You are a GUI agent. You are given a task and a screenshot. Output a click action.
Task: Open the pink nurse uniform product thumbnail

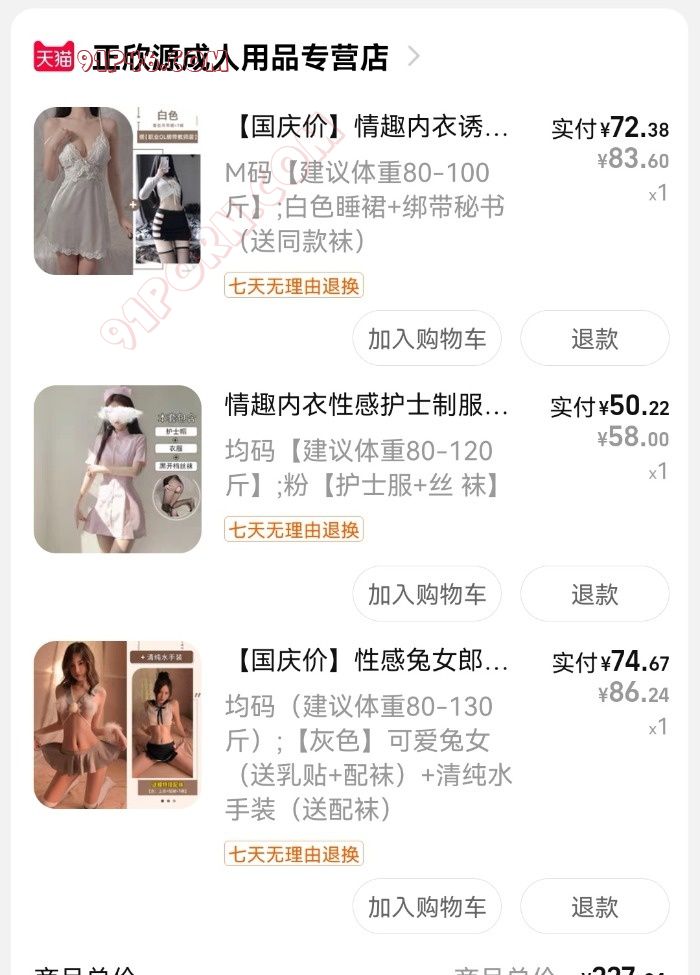pyautogui.click(x=117, y=469)
